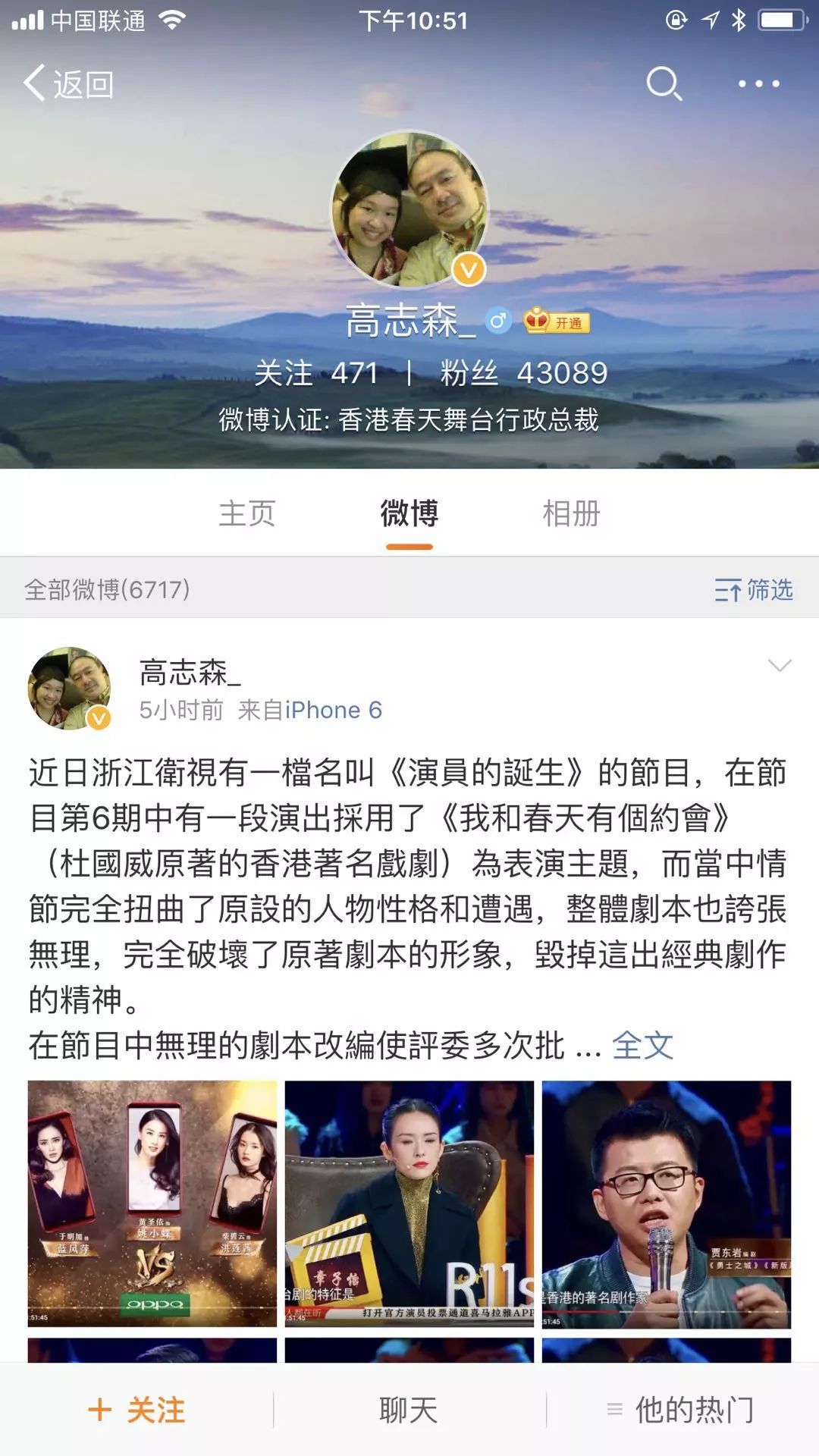819x1456 pixels.
Task: Open the three-dot overflow menu
Action: 759,83
